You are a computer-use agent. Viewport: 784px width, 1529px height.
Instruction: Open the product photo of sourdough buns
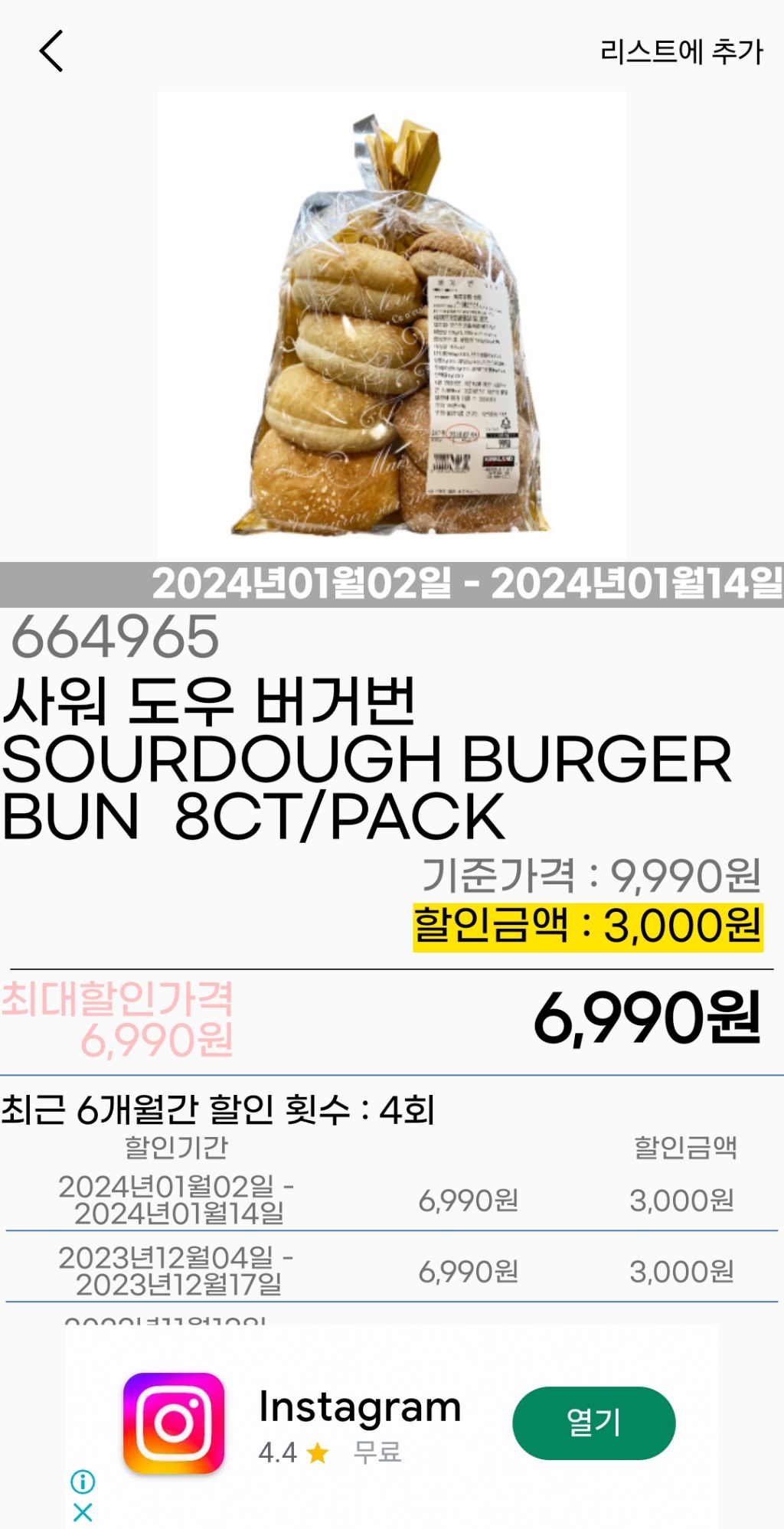pyautogui.click(x=390, y=322)
